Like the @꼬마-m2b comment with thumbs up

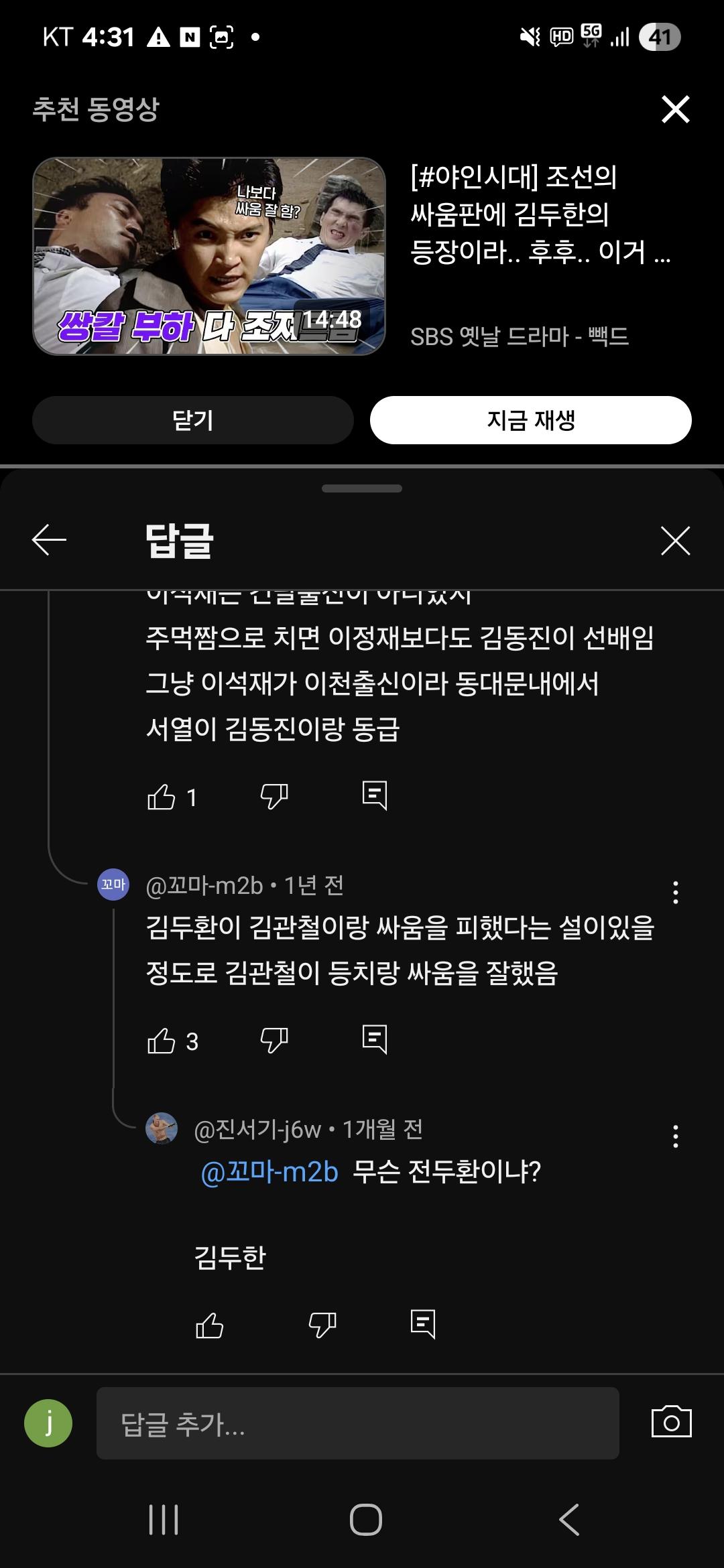click(x=161, y=1038)
